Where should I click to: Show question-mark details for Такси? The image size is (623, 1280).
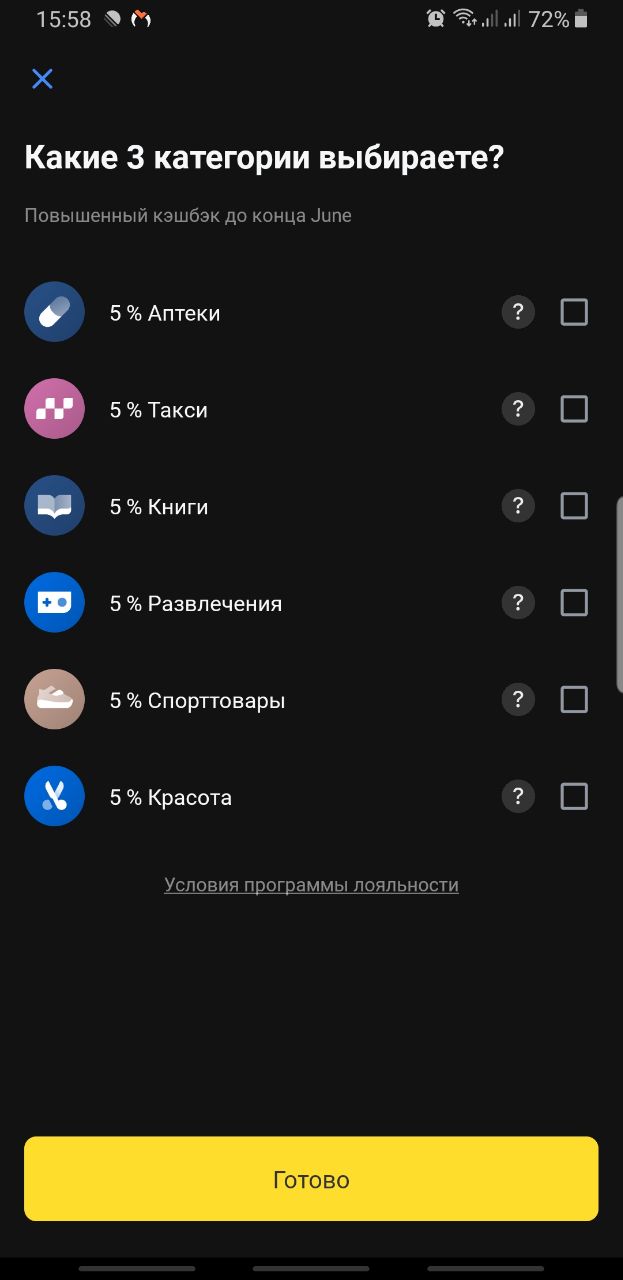[x=518, y=409]
